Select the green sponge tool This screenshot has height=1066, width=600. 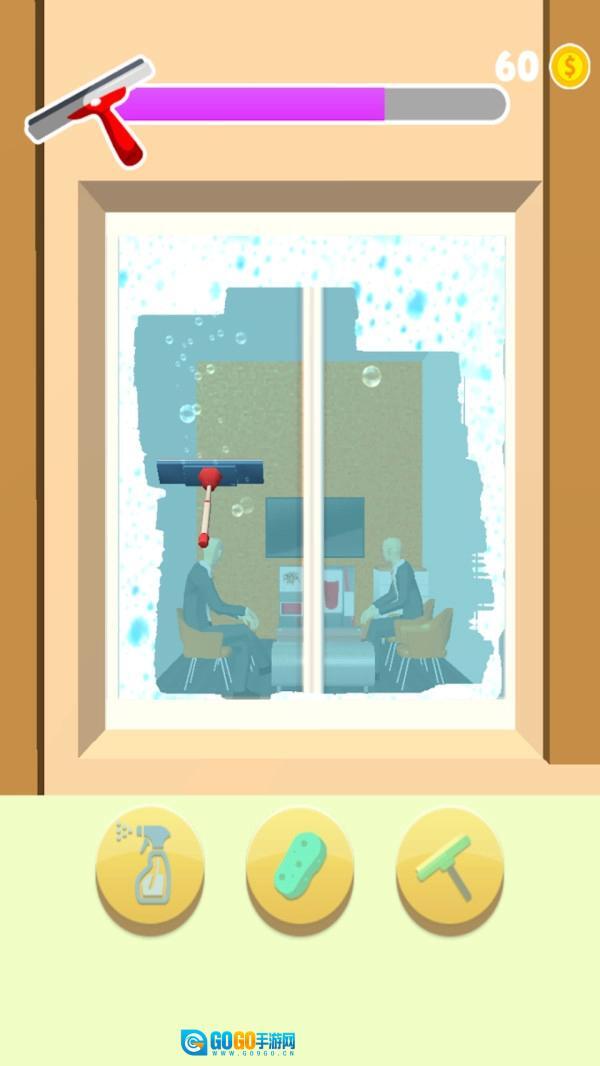pyautogui.click(x=300, y=864)
